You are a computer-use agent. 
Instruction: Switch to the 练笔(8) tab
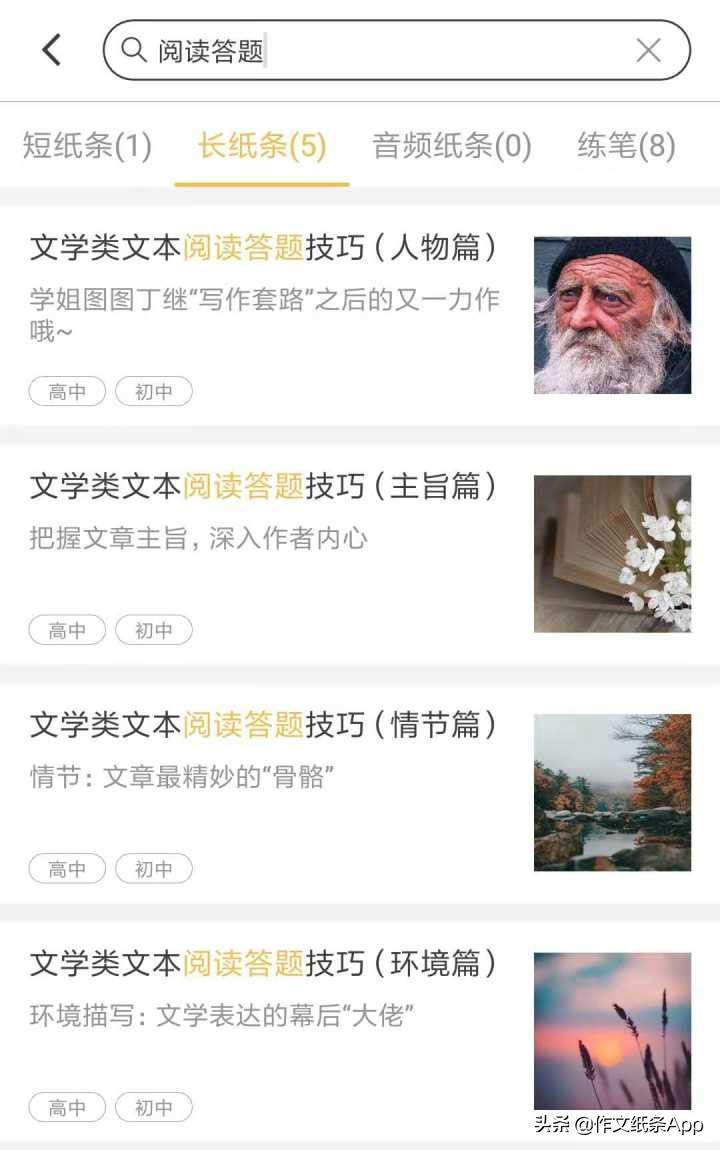(x=627, y=148)
